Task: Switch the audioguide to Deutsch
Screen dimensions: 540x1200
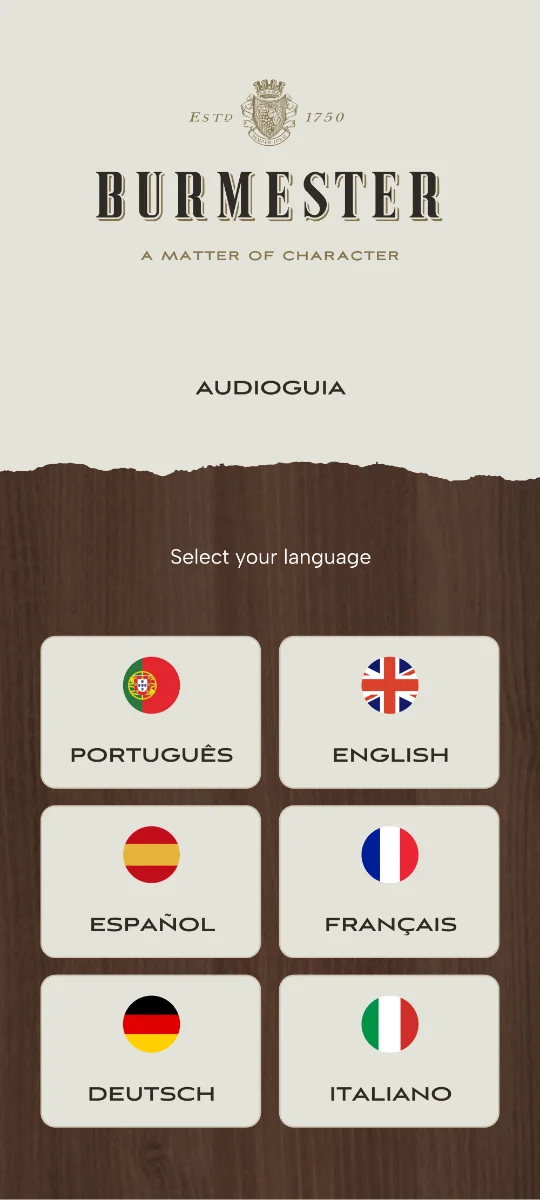Action: coord(151,1051)
